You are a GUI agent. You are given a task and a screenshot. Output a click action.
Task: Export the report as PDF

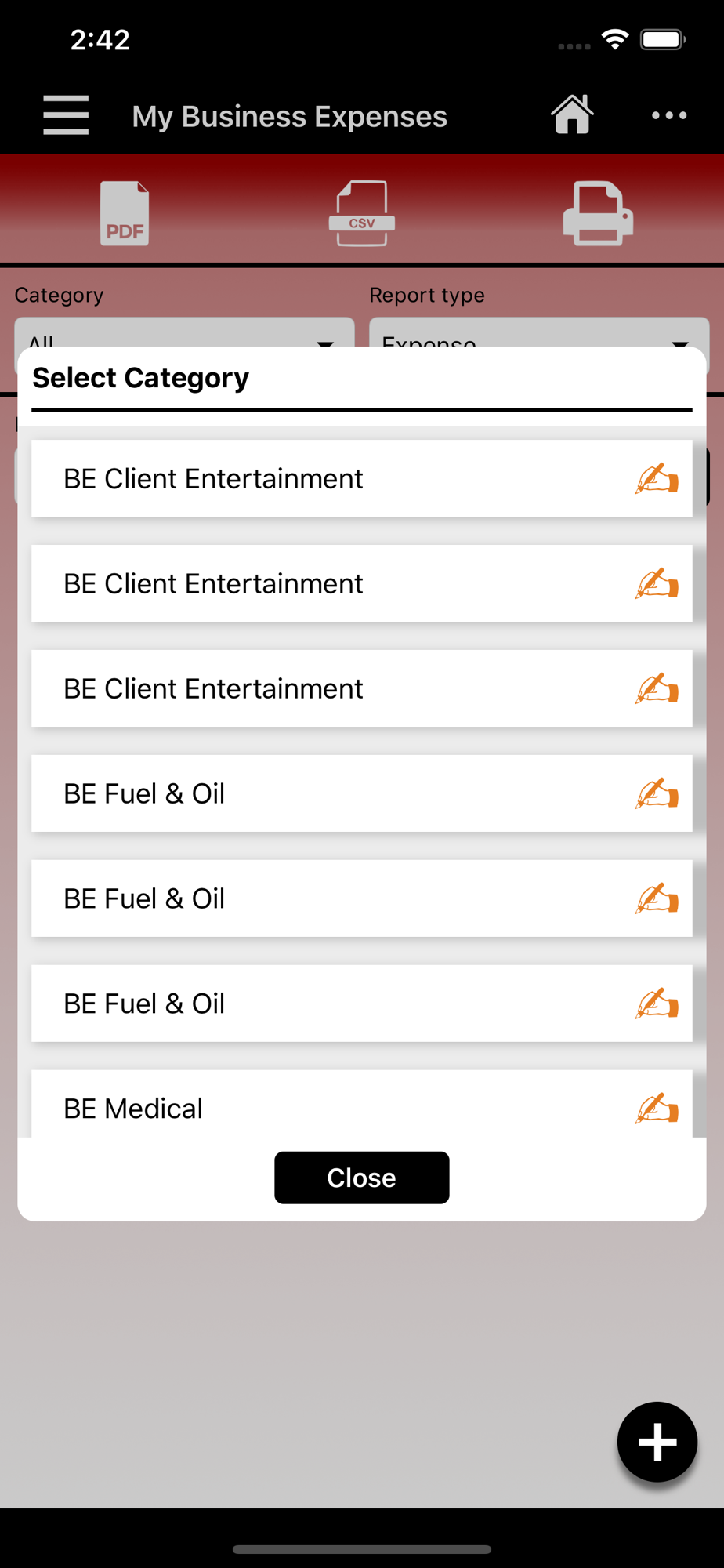tap(125, 213)
